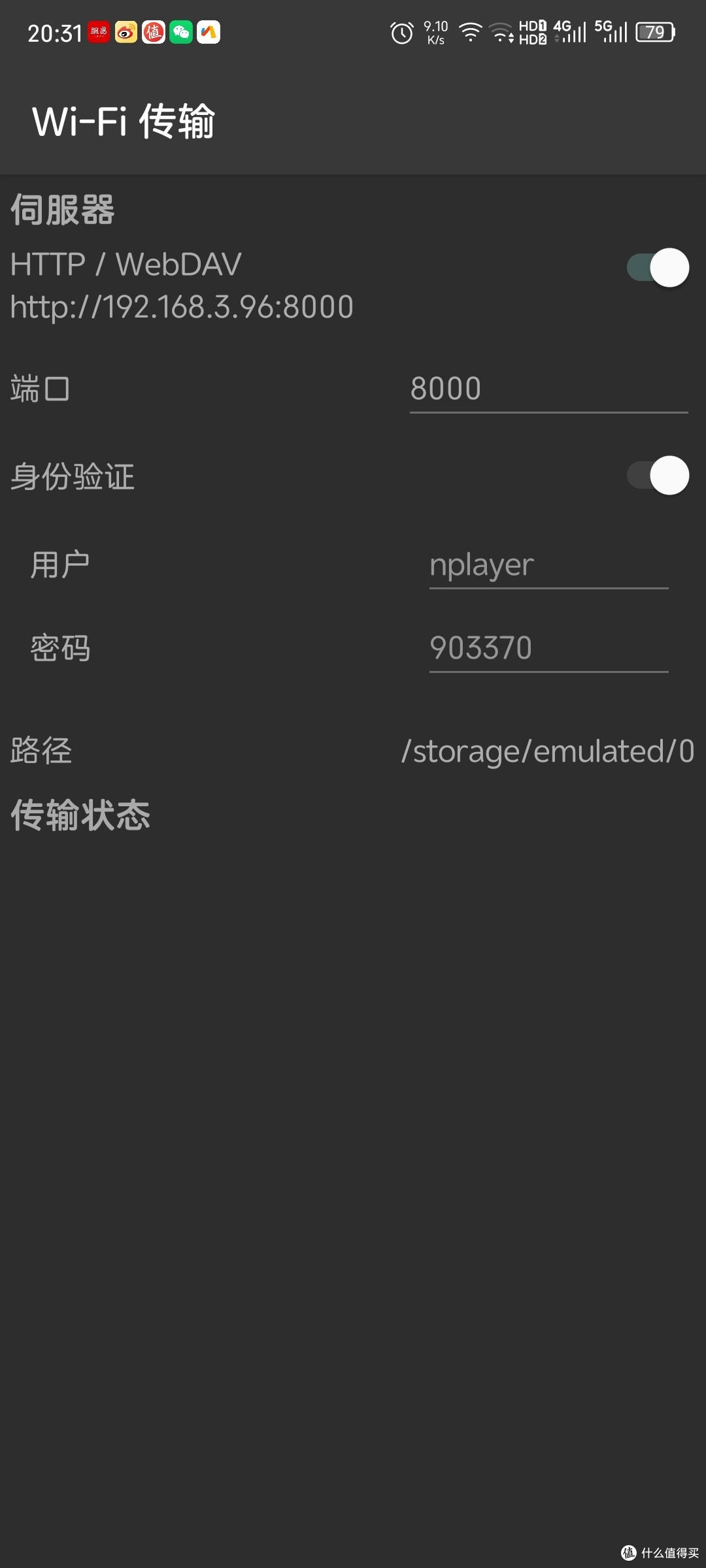Turn off the HTTP / WebDAV server switch
Image resolution: width=706 pixels, height=1568 pixels.
(658, 267)
